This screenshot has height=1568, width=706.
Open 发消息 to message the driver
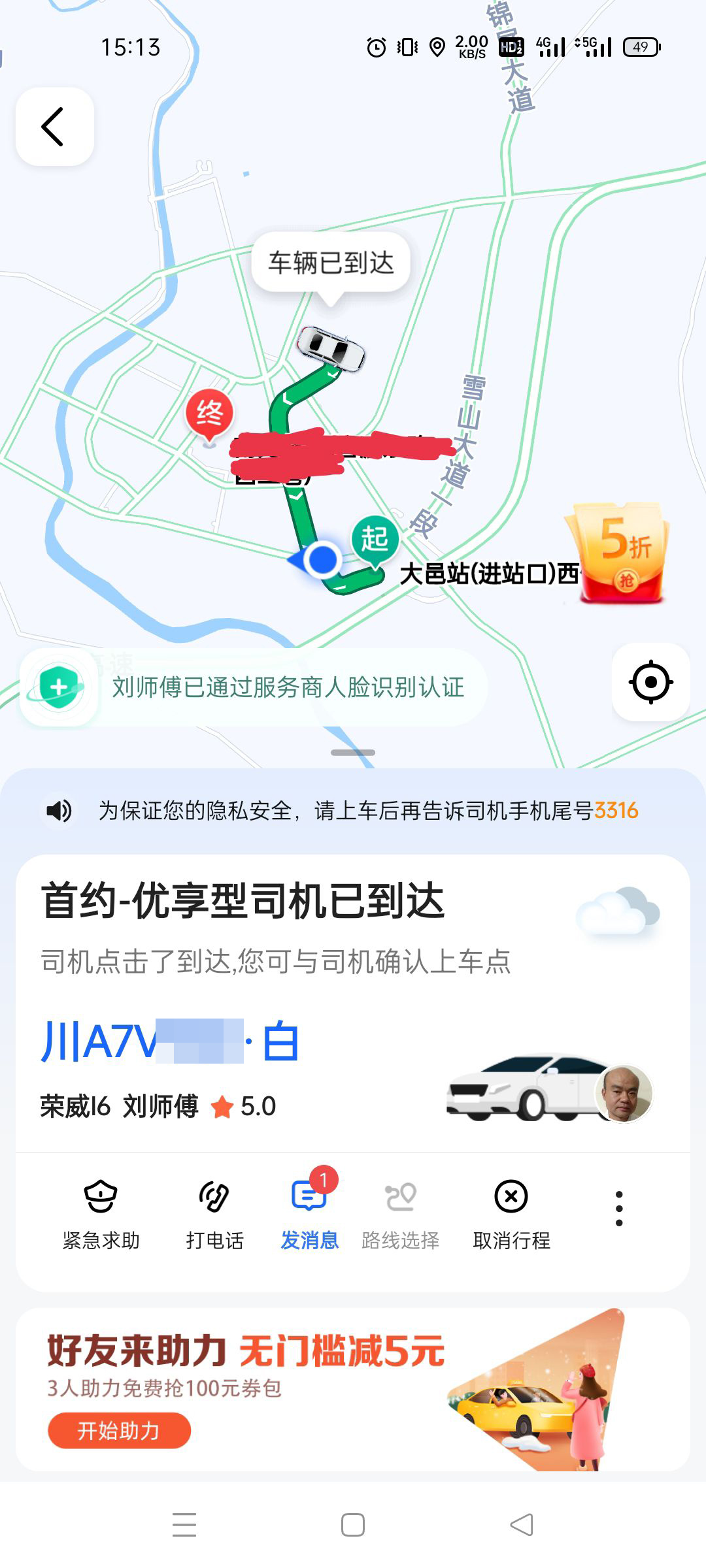pyautogui.click(x=309, y=1215)
